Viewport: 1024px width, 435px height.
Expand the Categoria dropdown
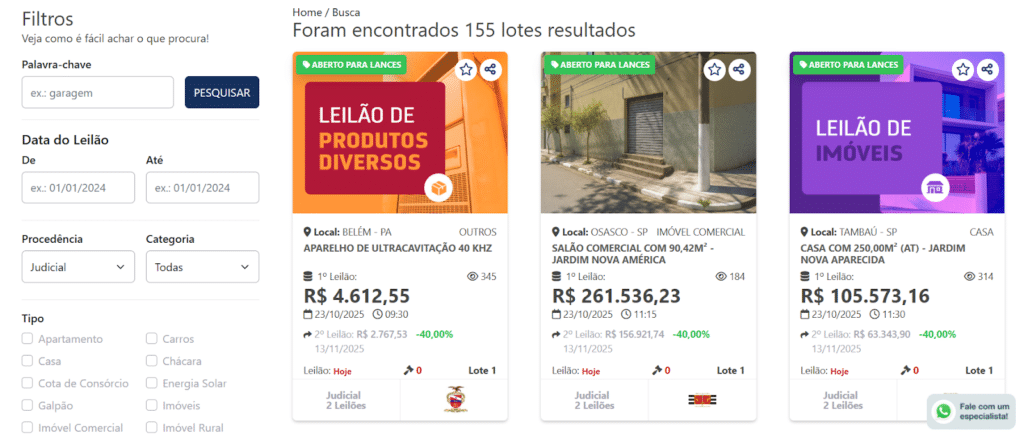coord(202,267)
